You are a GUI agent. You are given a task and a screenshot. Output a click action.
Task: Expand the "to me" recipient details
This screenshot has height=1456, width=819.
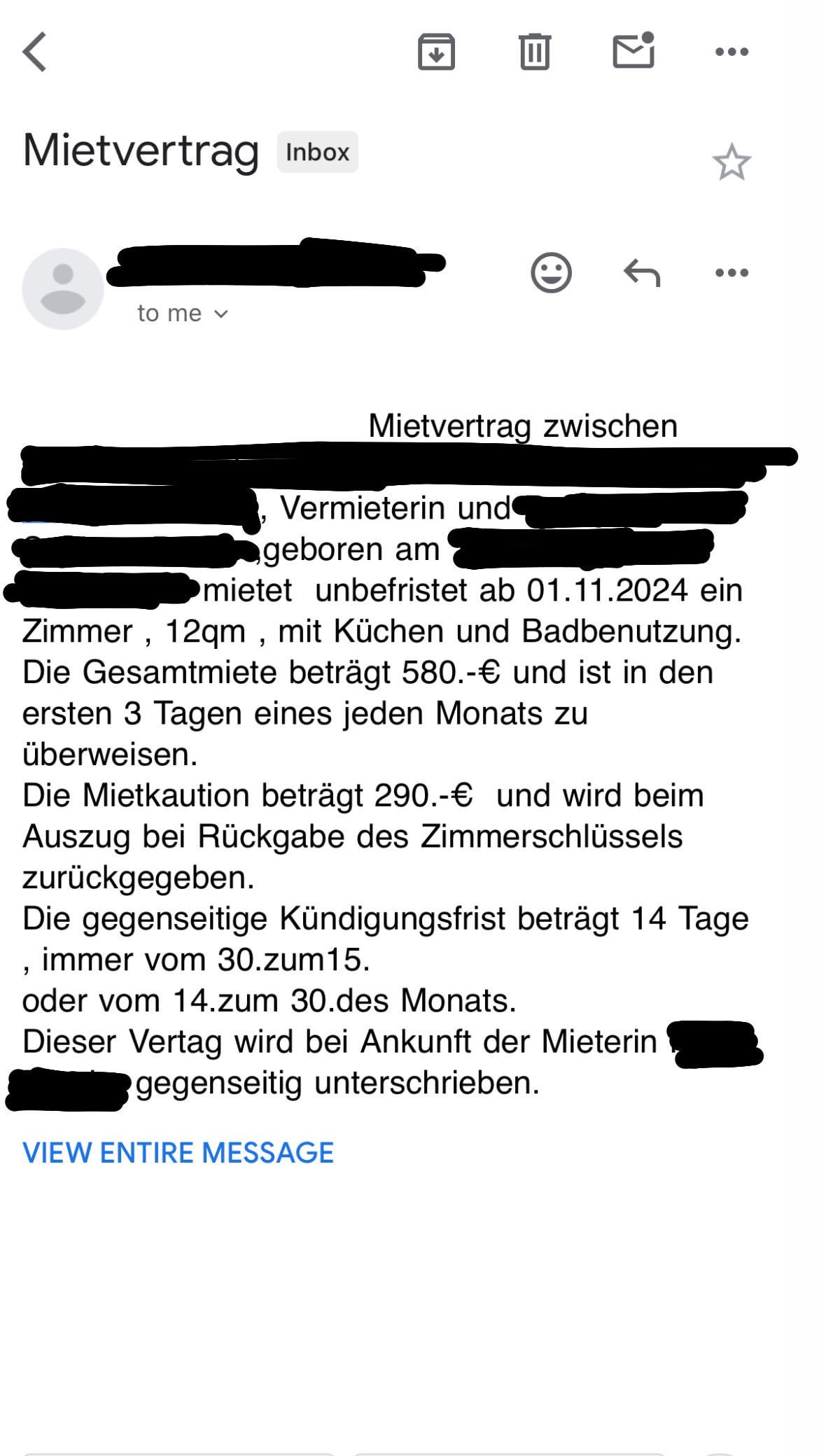(x=183, y=313)
